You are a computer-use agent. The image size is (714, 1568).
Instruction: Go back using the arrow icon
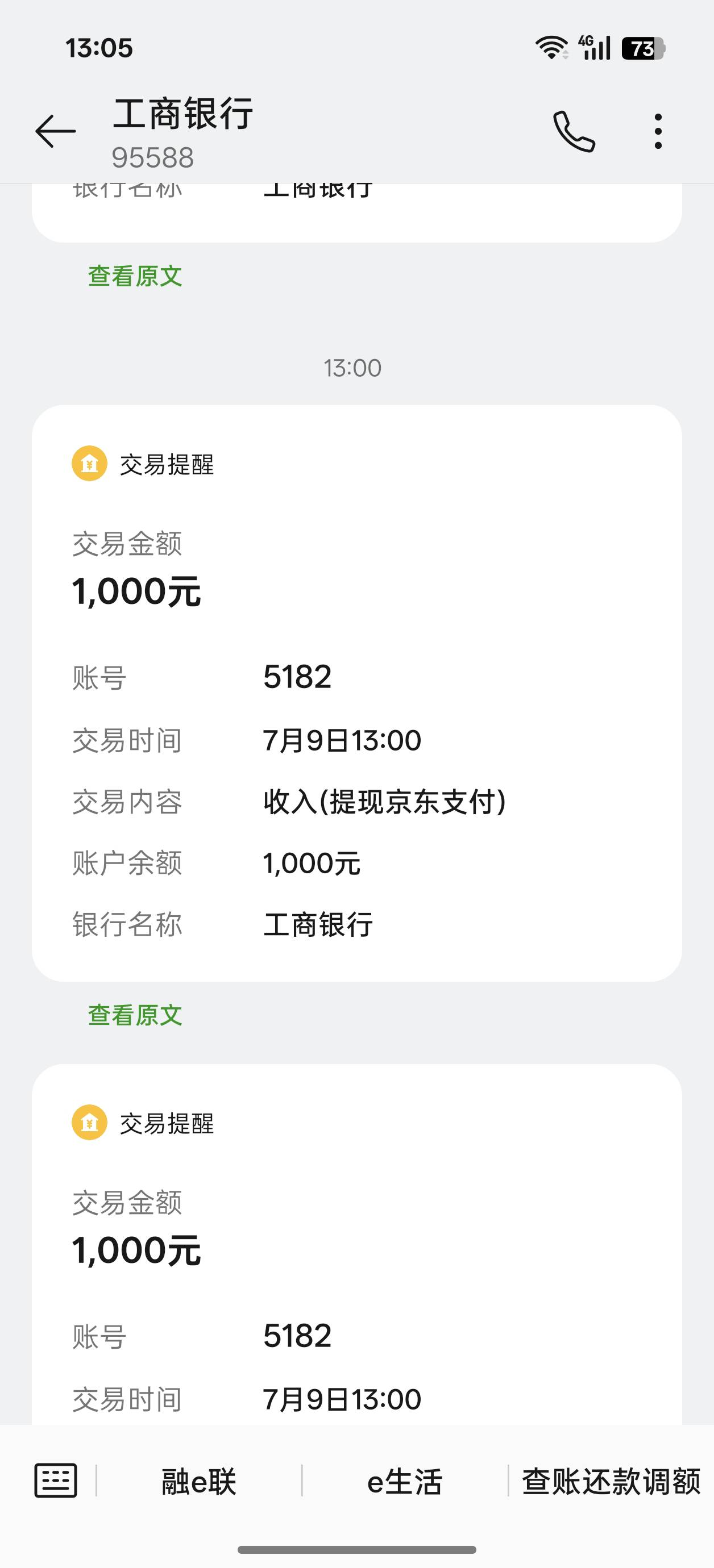[x=56, y=131]
